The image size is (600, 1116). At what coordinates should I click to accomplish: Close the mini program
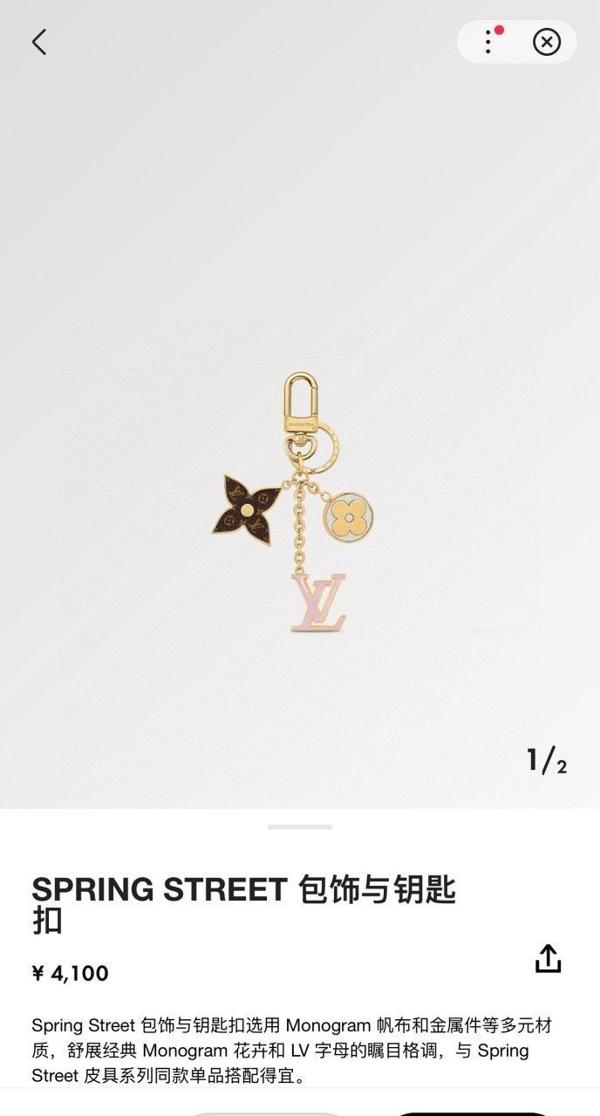click(546, 42)
